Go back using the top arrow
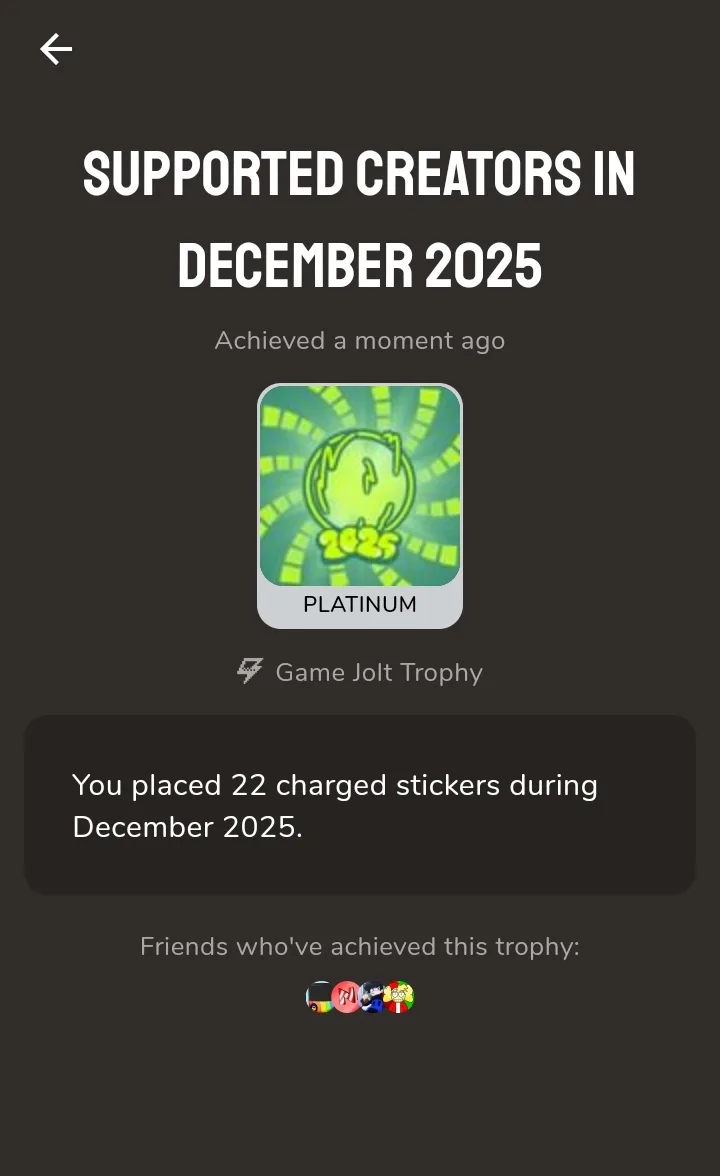Screen dimensions: 720x1176 (x=56, y=49)
